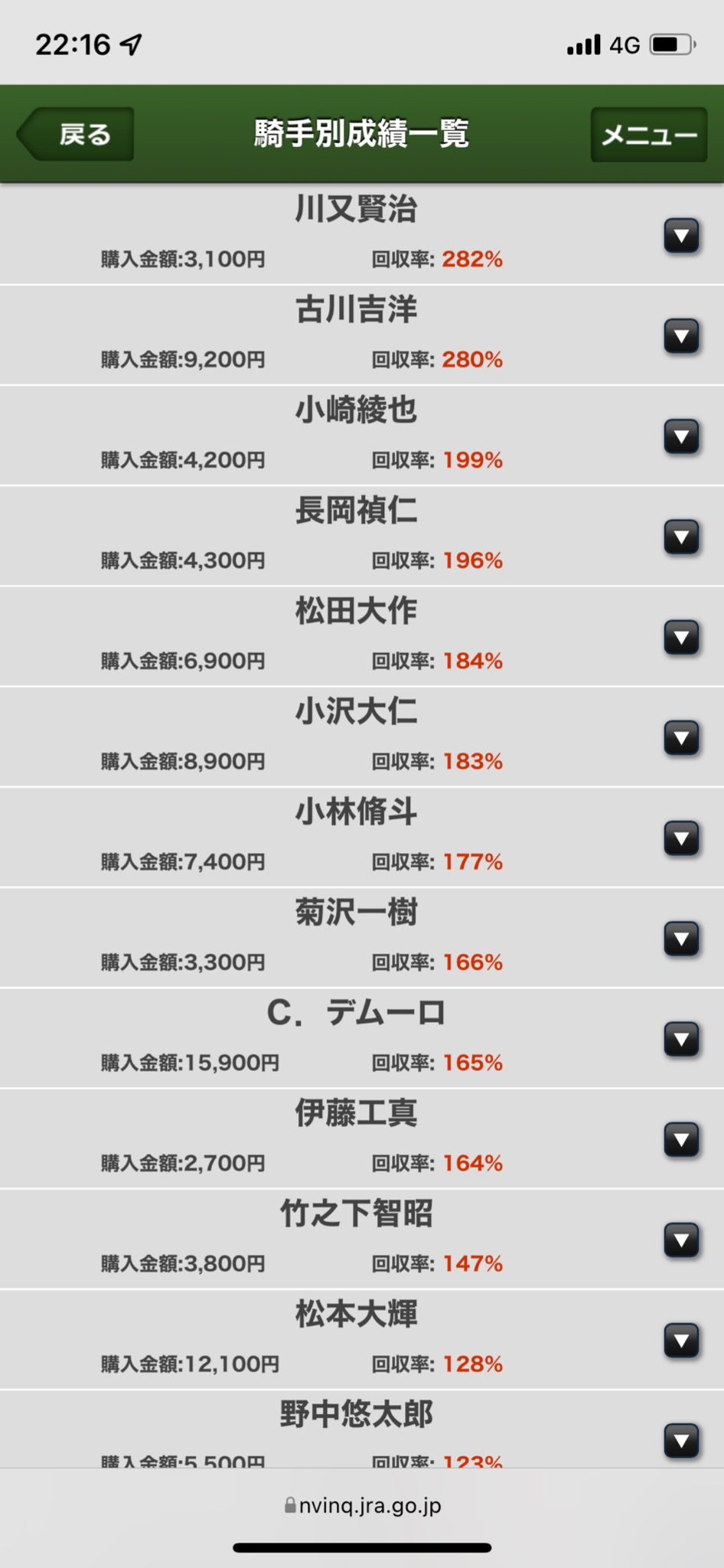Open dropdown arrow for 小沢大仁
The width and height of the screenshot is (724, 1568).
coord(681,738)
